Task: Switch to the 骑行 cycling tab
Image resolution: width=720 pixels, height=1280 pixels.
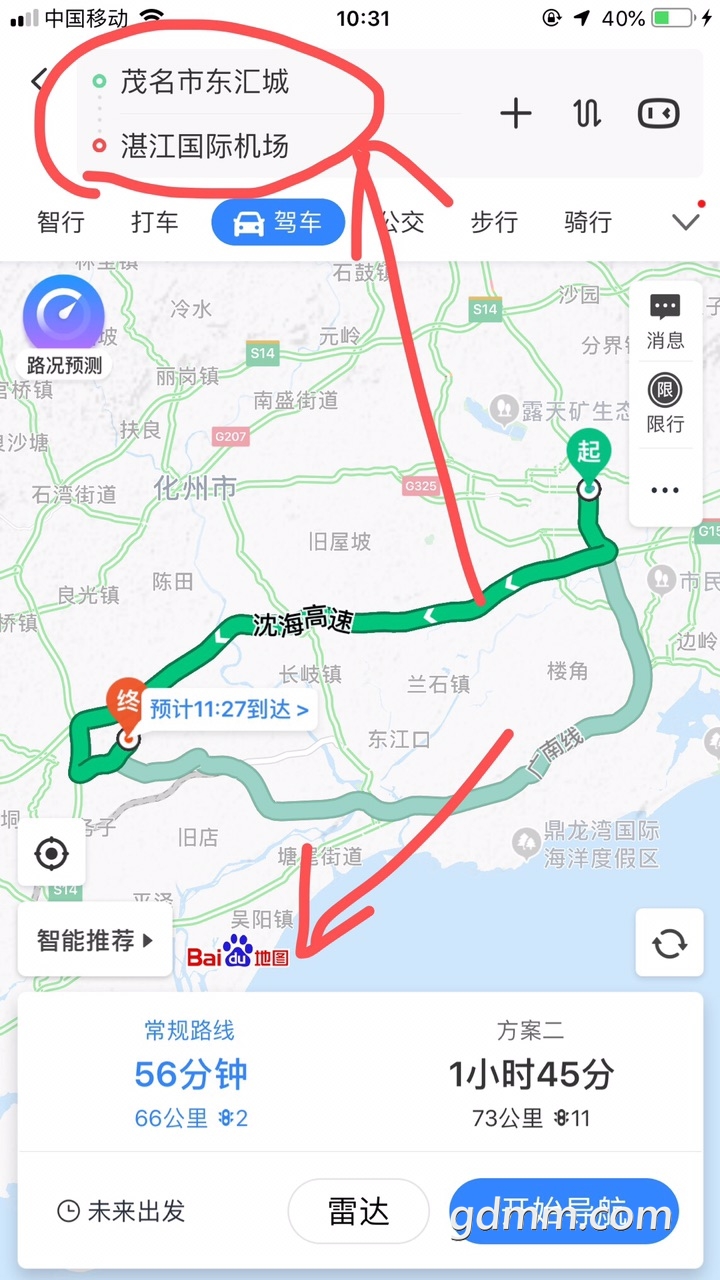Action: click(x=588, y=222)
